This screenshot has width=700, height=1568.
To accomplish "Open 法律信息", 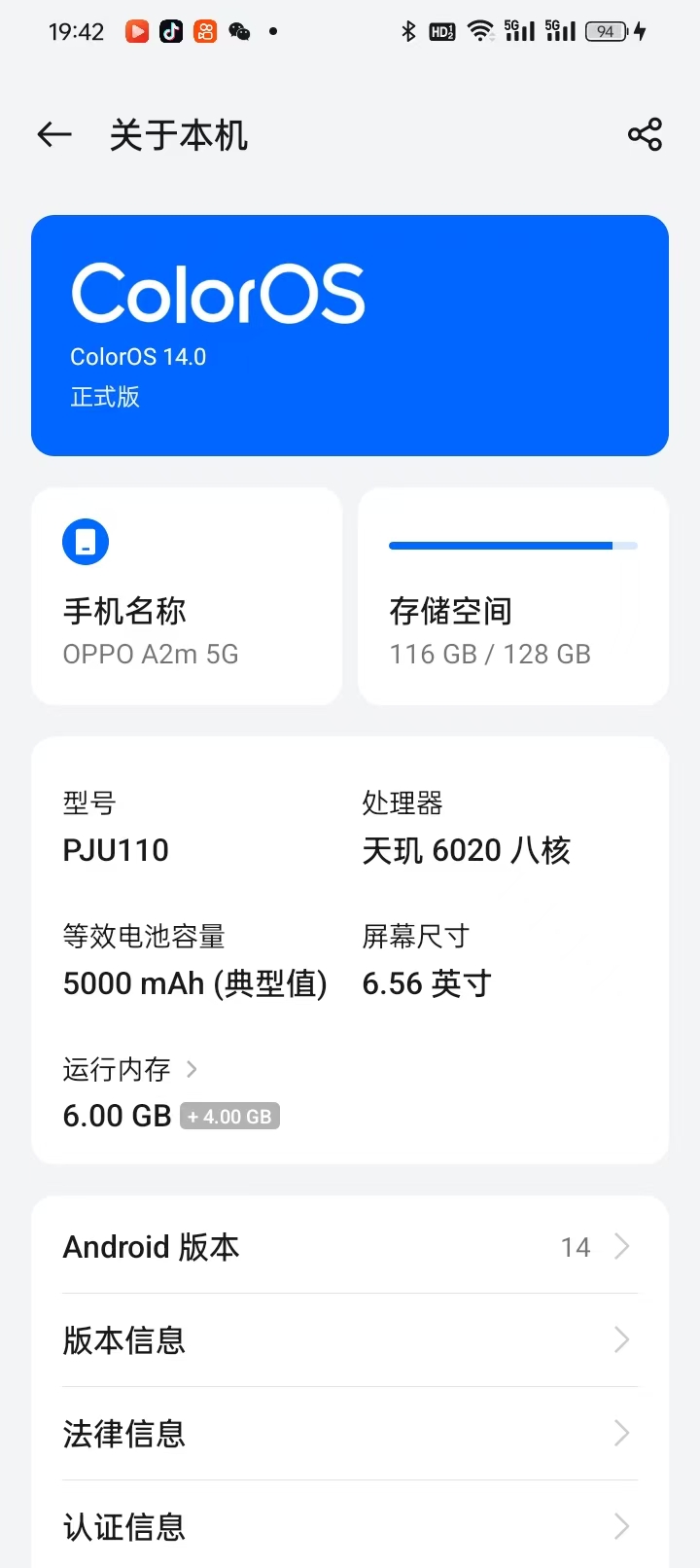I will pyautogui.click(x=350, y=1434).
